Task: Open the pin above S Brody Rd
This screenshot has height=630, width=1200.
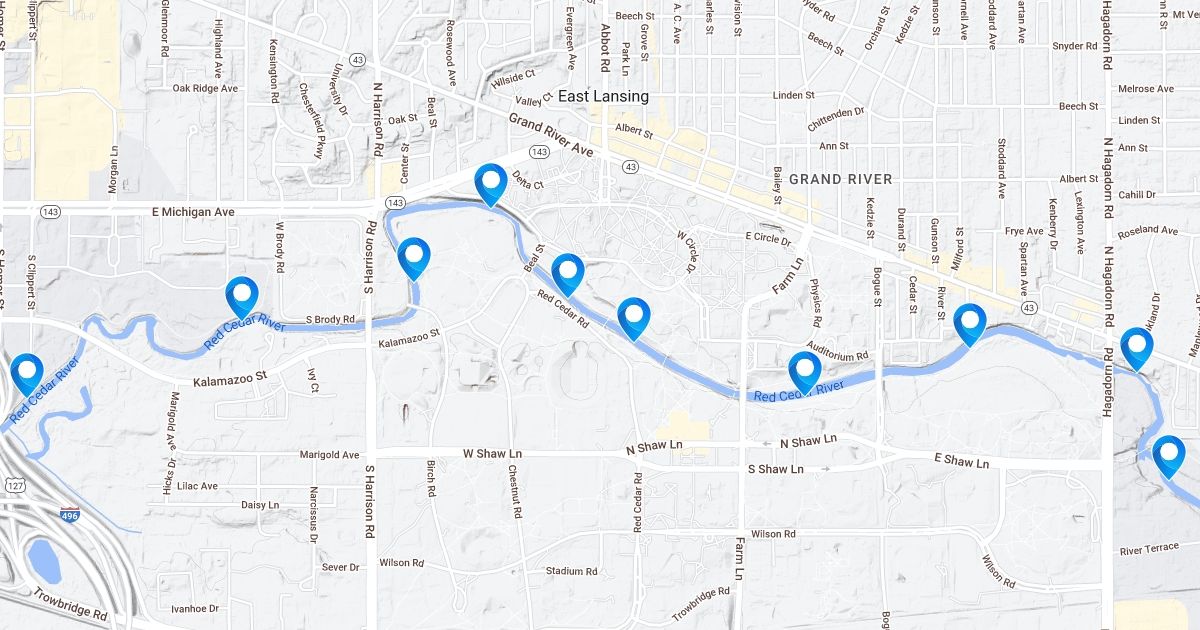Action: point(242,295)
